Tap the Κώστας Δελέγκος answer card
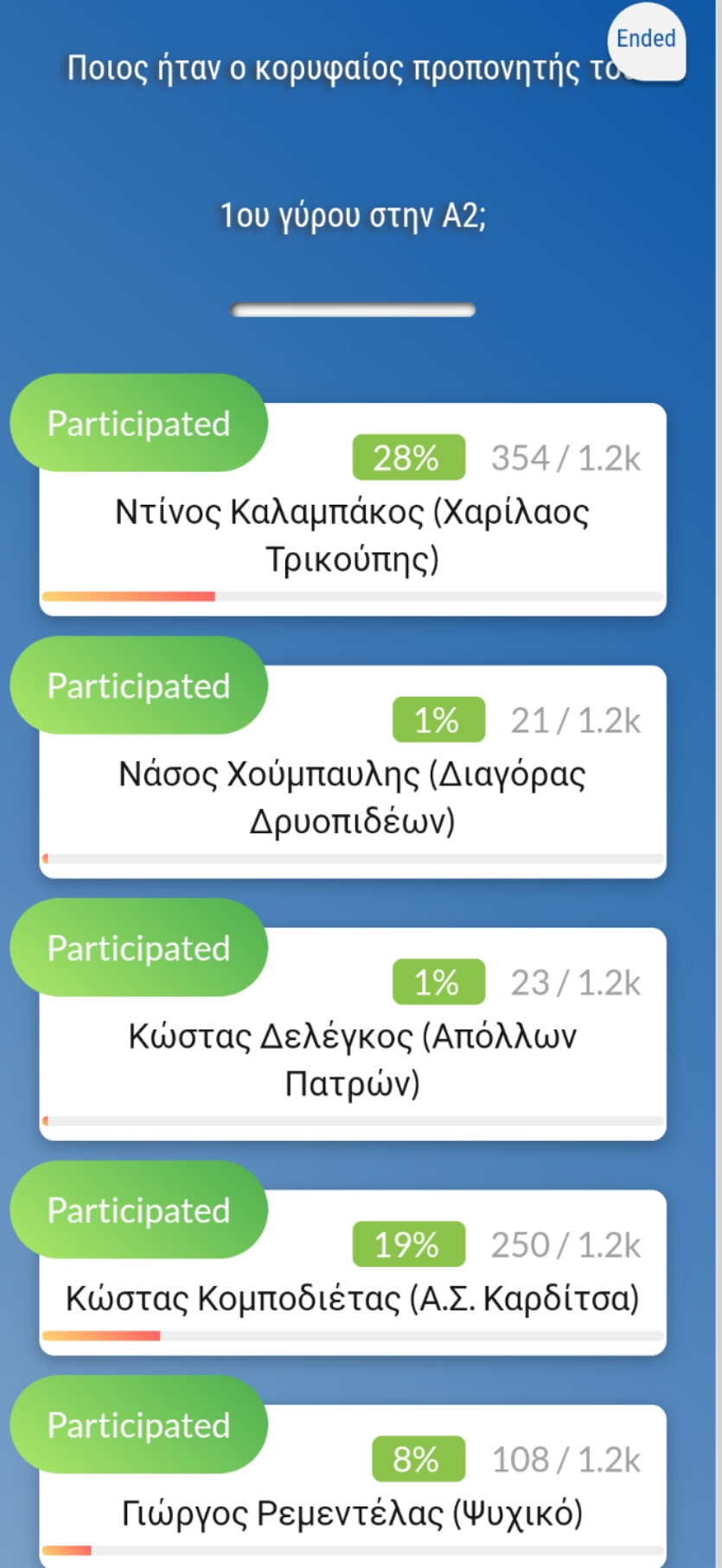The image size is (722, 1568). pos(353,1035)
